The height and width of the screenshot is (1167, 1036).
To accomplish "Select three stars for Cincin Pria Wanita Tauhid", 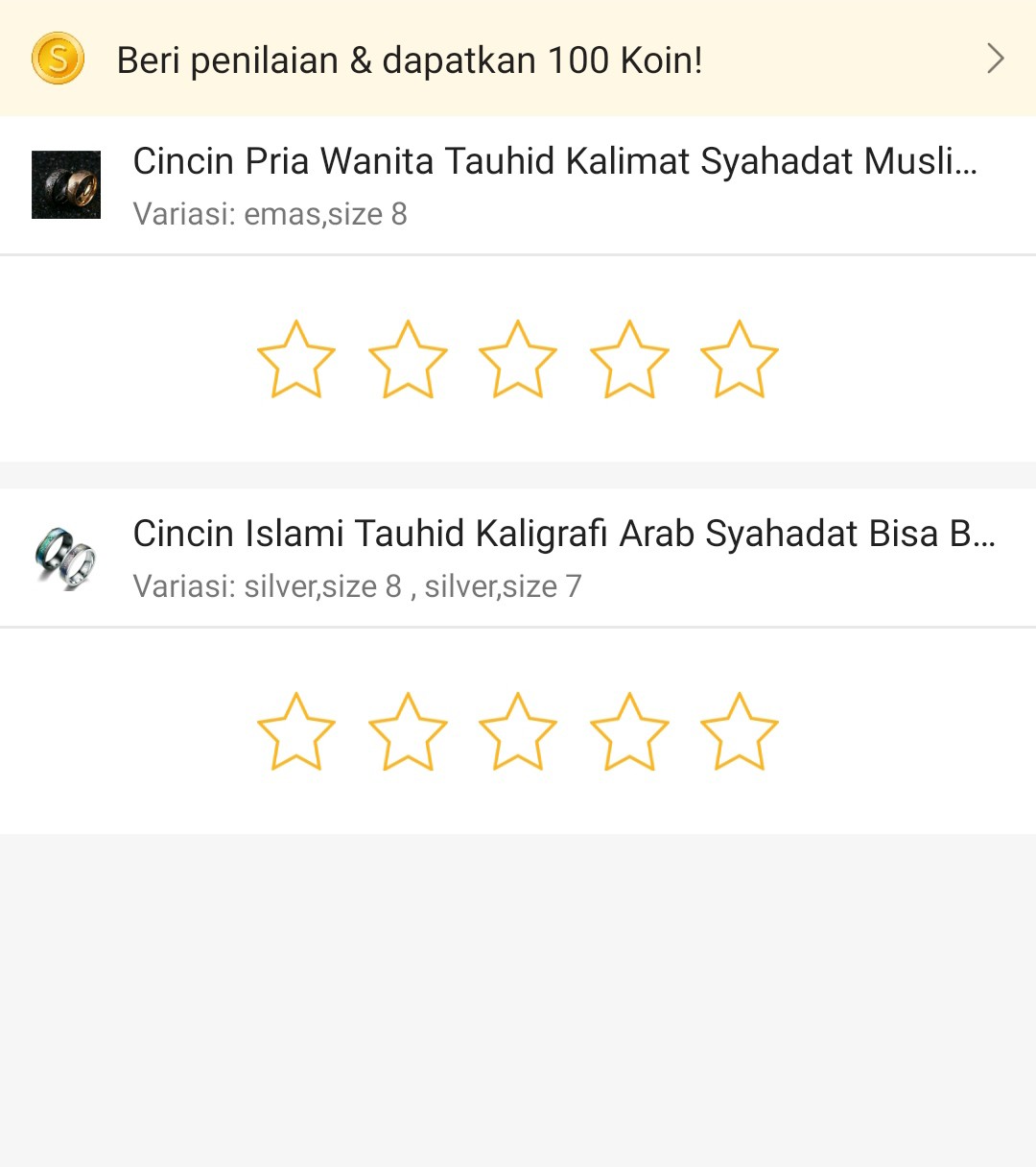I will tap(518, 360).
